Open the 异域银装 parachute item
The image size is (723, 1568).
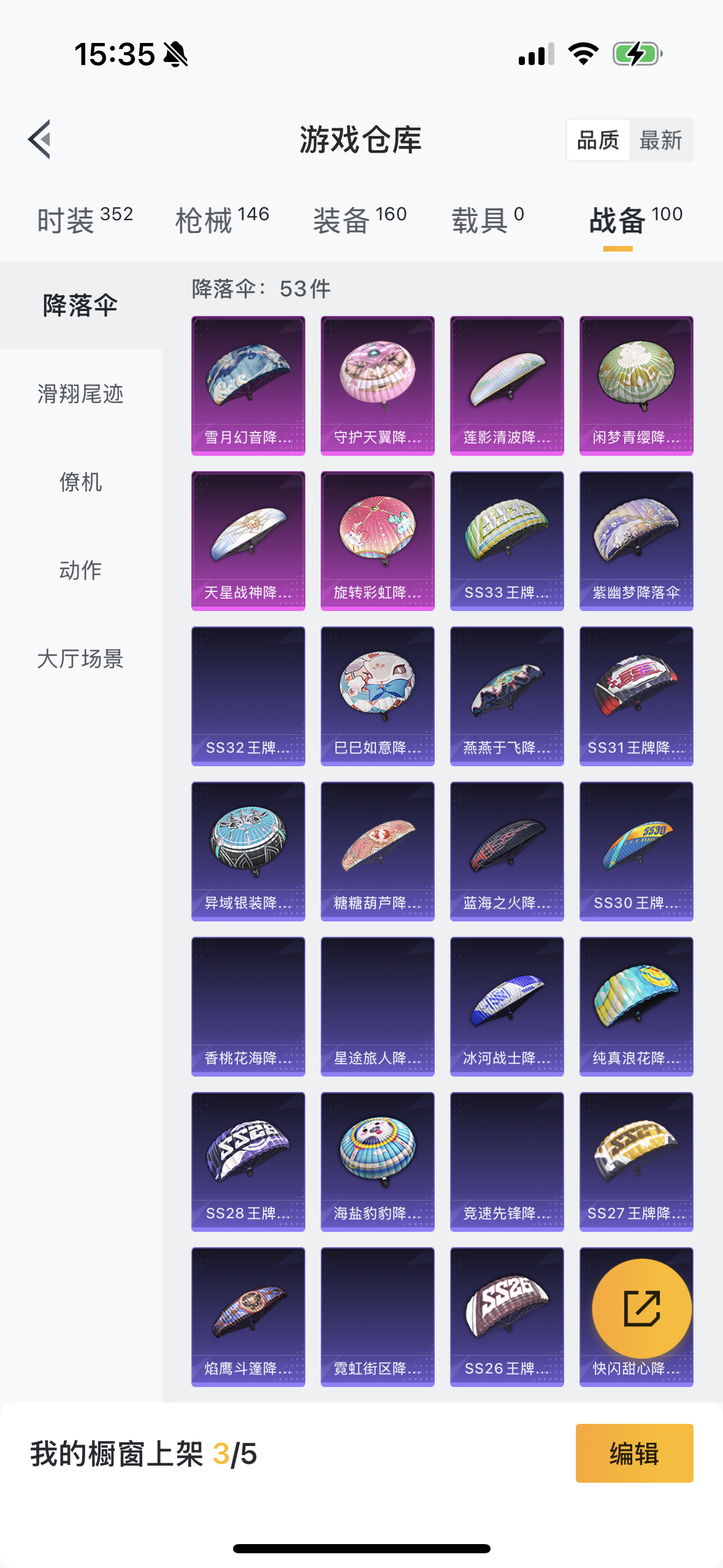click(x=248, y=851)
